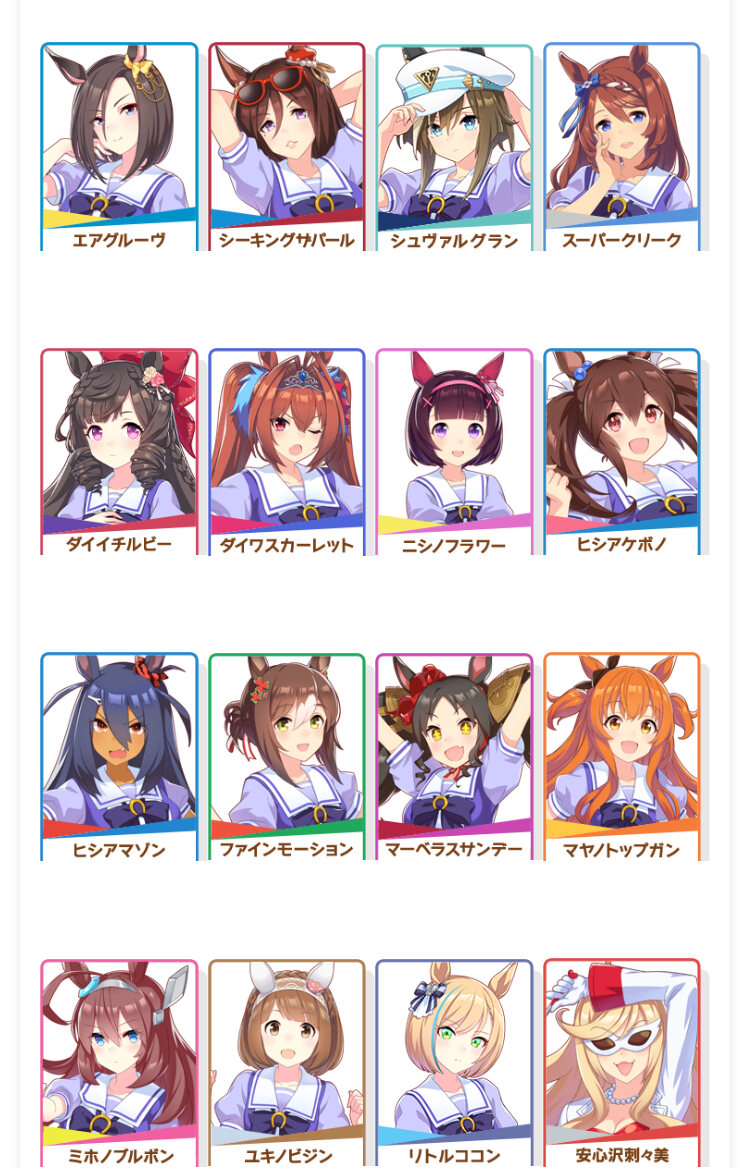750x1168 pixels.
Task: View リトルココン character card
Action: 454,1060
